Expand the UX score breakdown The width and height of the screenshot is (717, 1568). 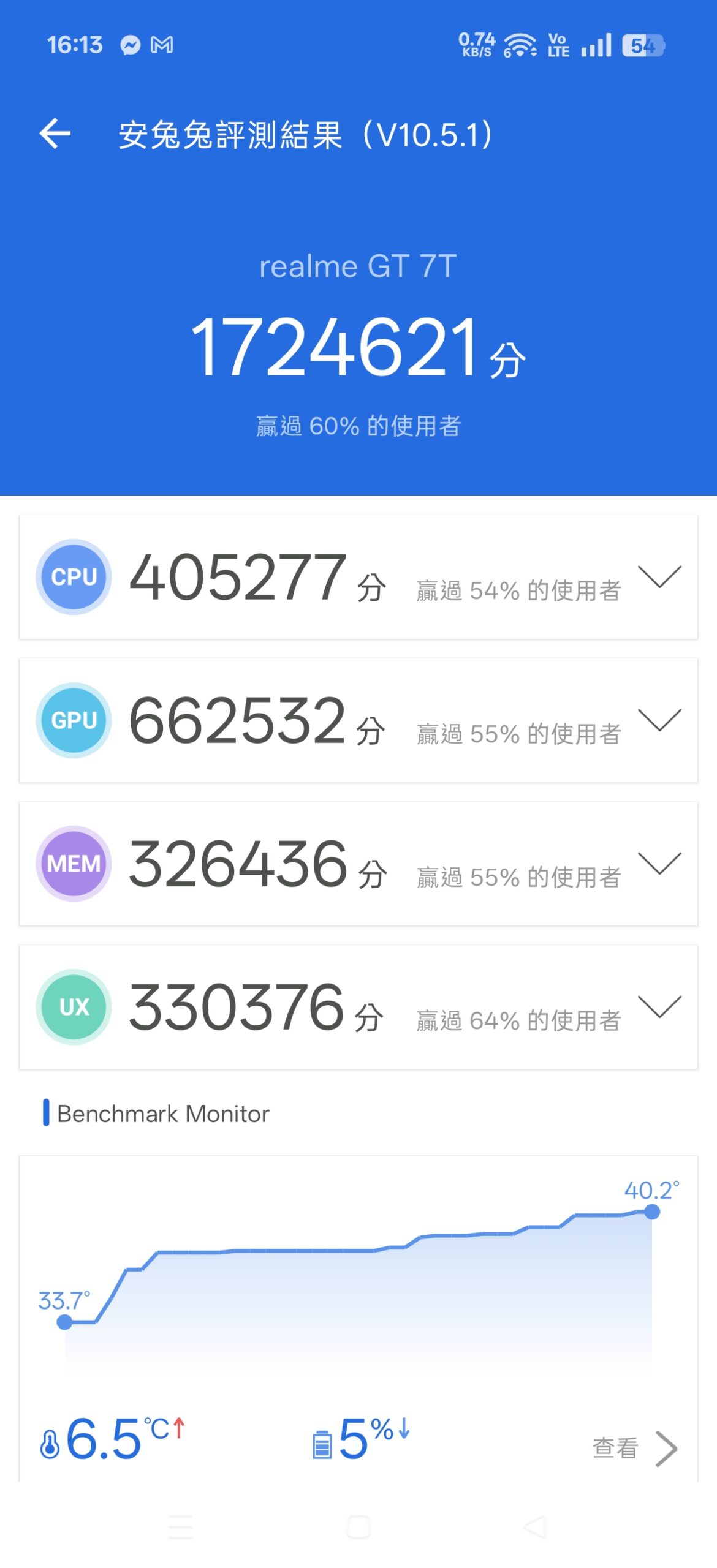[x=659, y=1007]
